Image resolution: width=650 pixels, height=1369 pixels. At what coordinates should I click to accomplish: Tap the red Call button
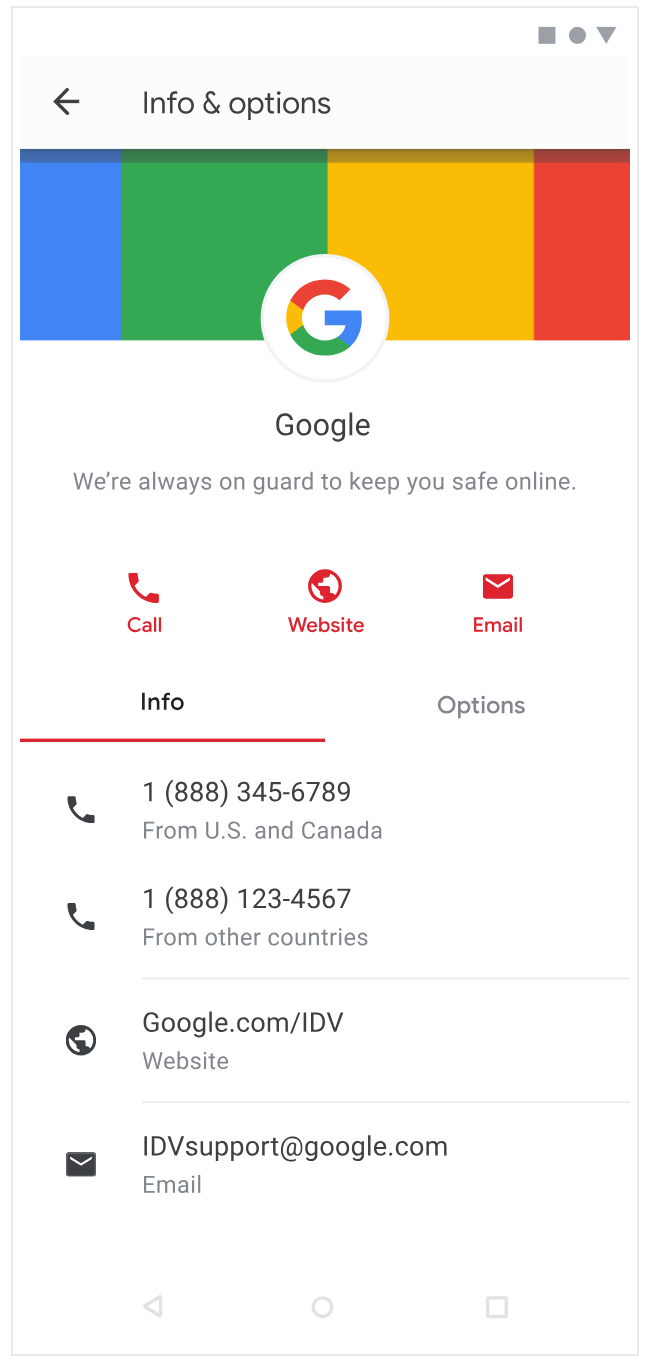(x=144, y=602)
